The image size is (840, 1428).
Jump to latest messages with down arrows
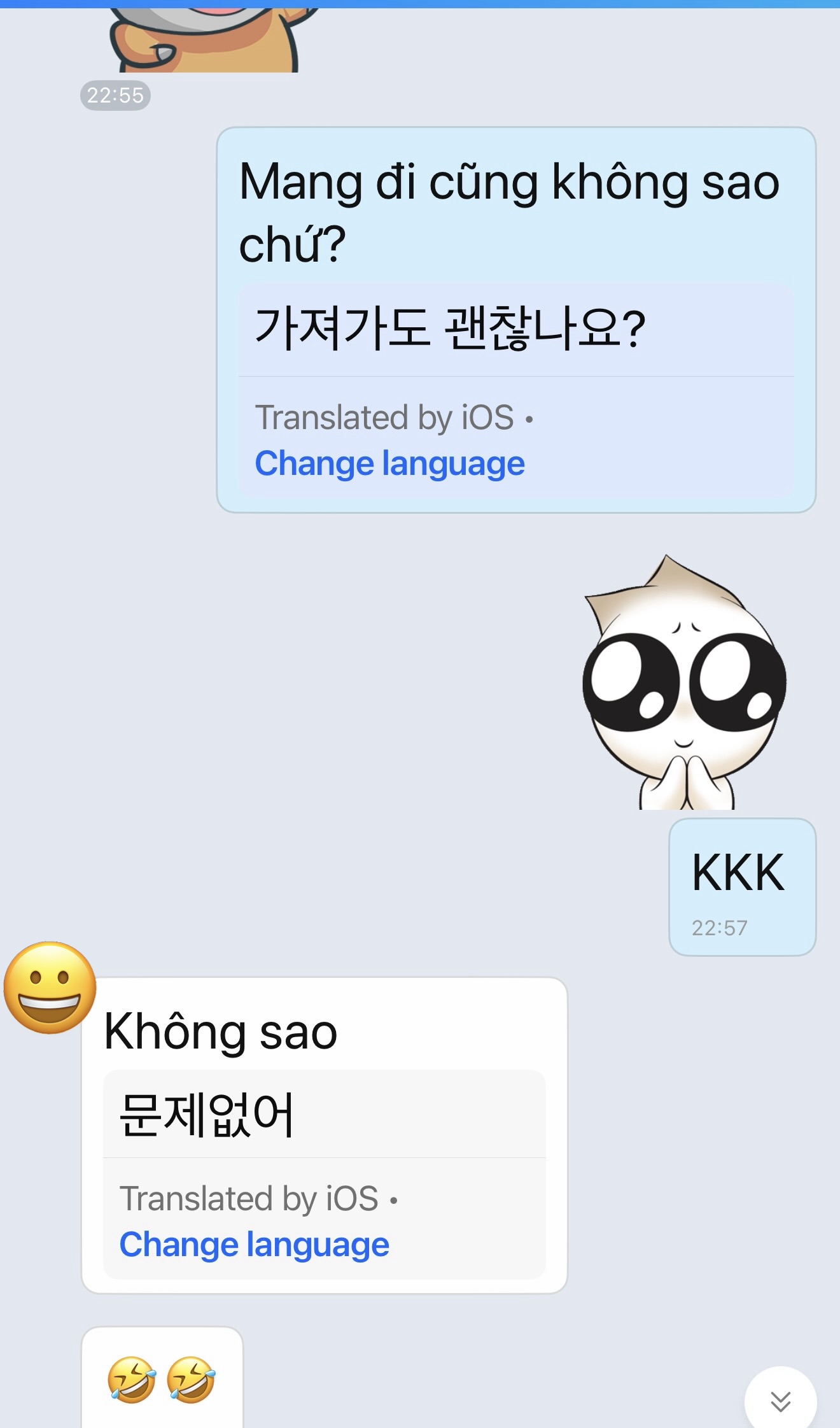pos(780,1401)
